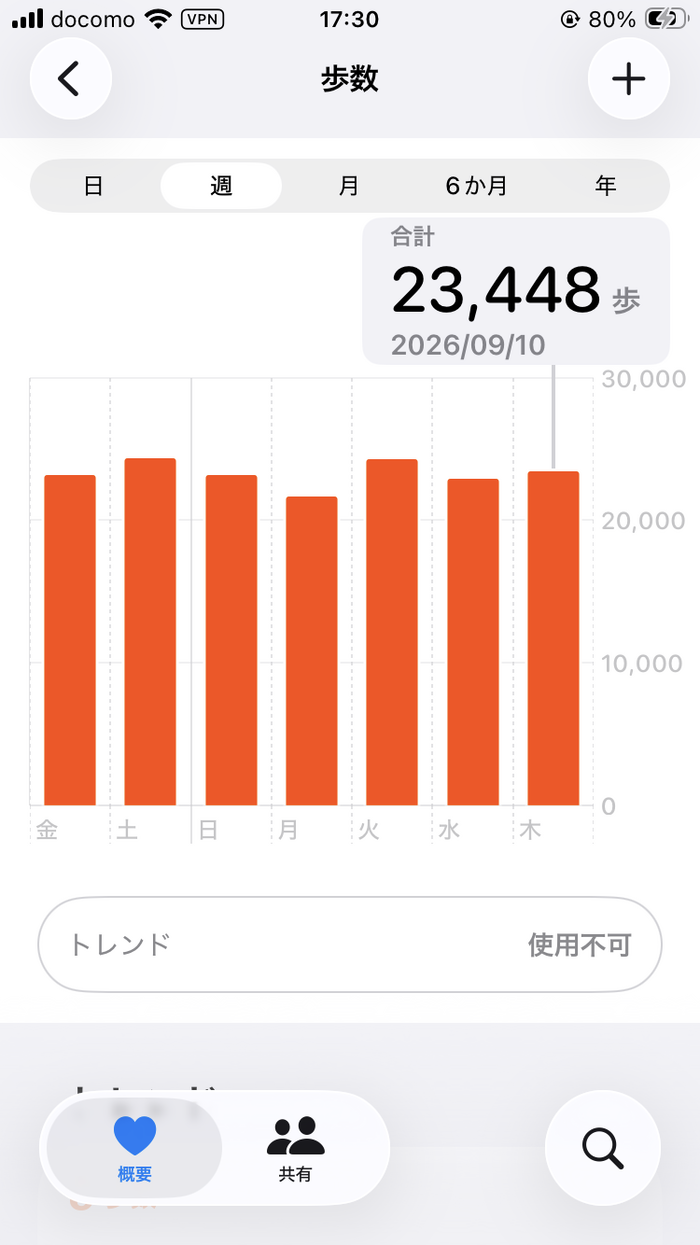
Task: Add step data with the plus button
Action: click(628, 79)
